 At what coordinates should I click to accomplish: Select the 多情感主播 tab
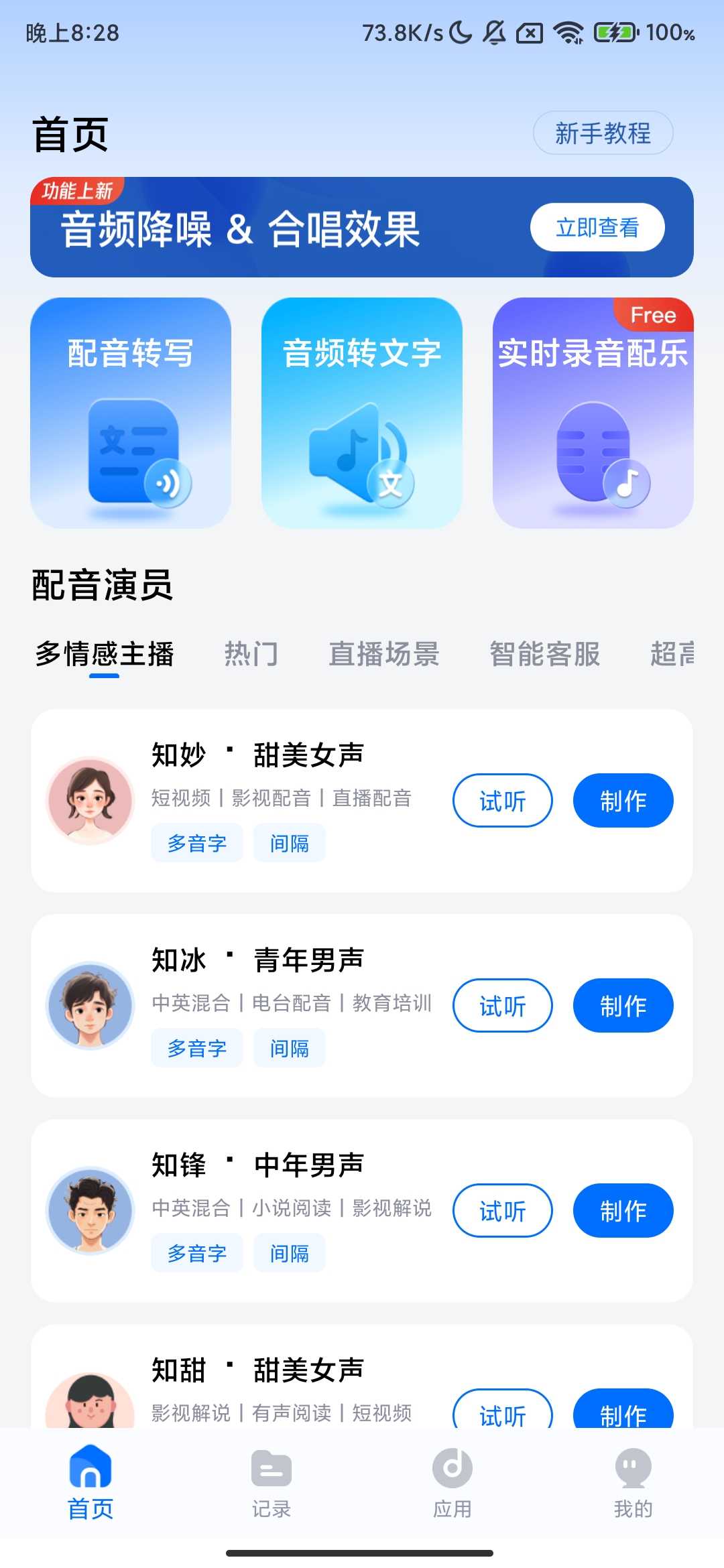pyautogui.click(x=105, y=654)
